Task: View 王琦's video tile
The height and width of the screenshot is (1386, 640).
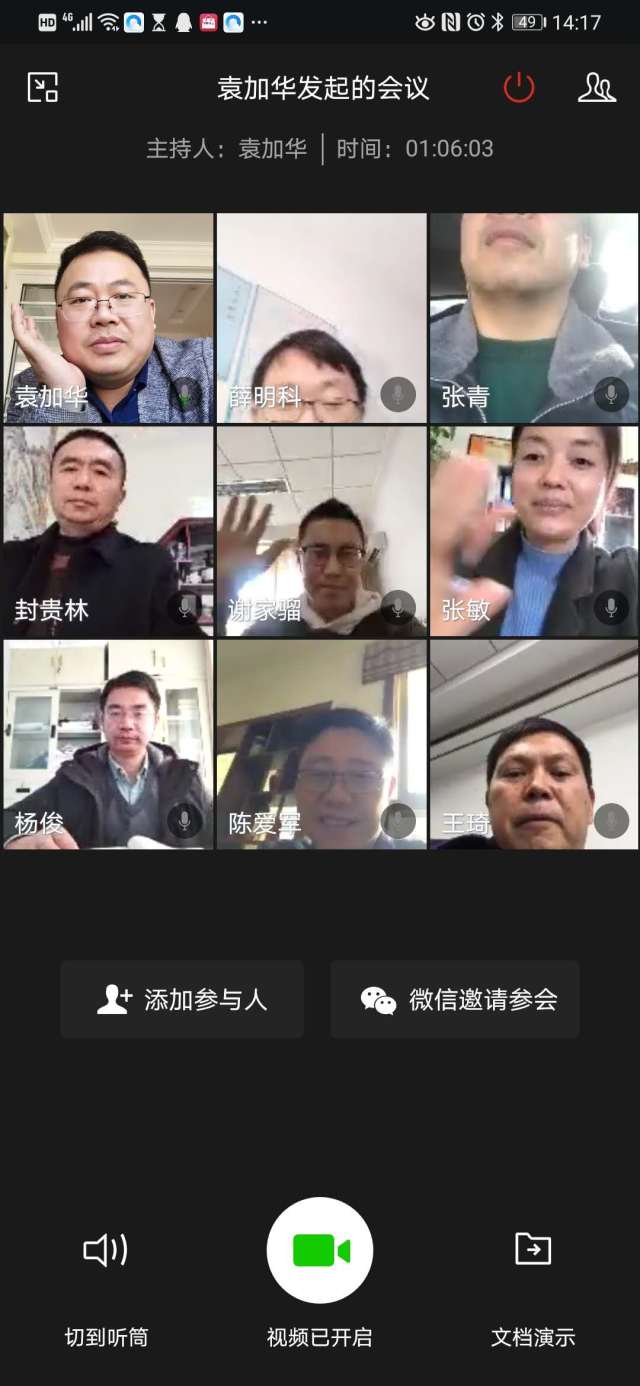Action: pos(534,744)
